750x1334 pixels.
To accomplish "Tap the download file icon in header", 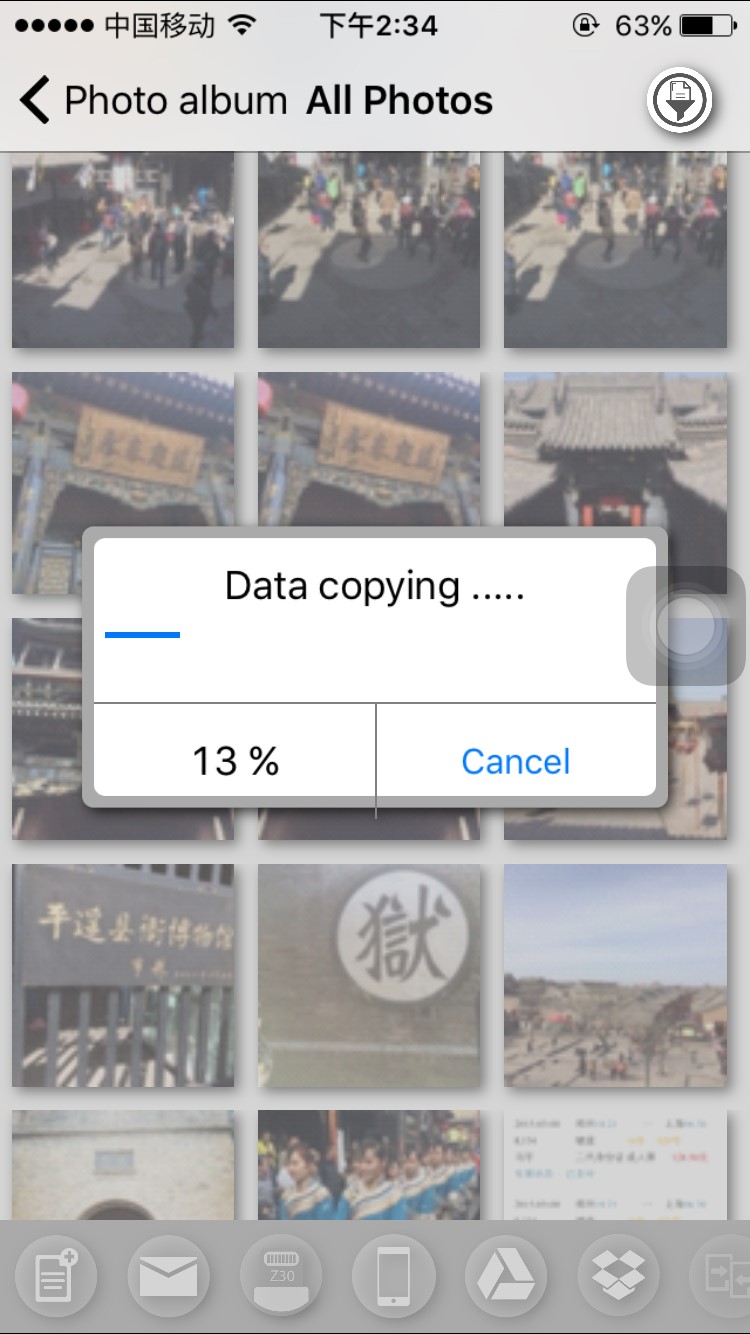I will pyautogui.click(x=680, y=101).
